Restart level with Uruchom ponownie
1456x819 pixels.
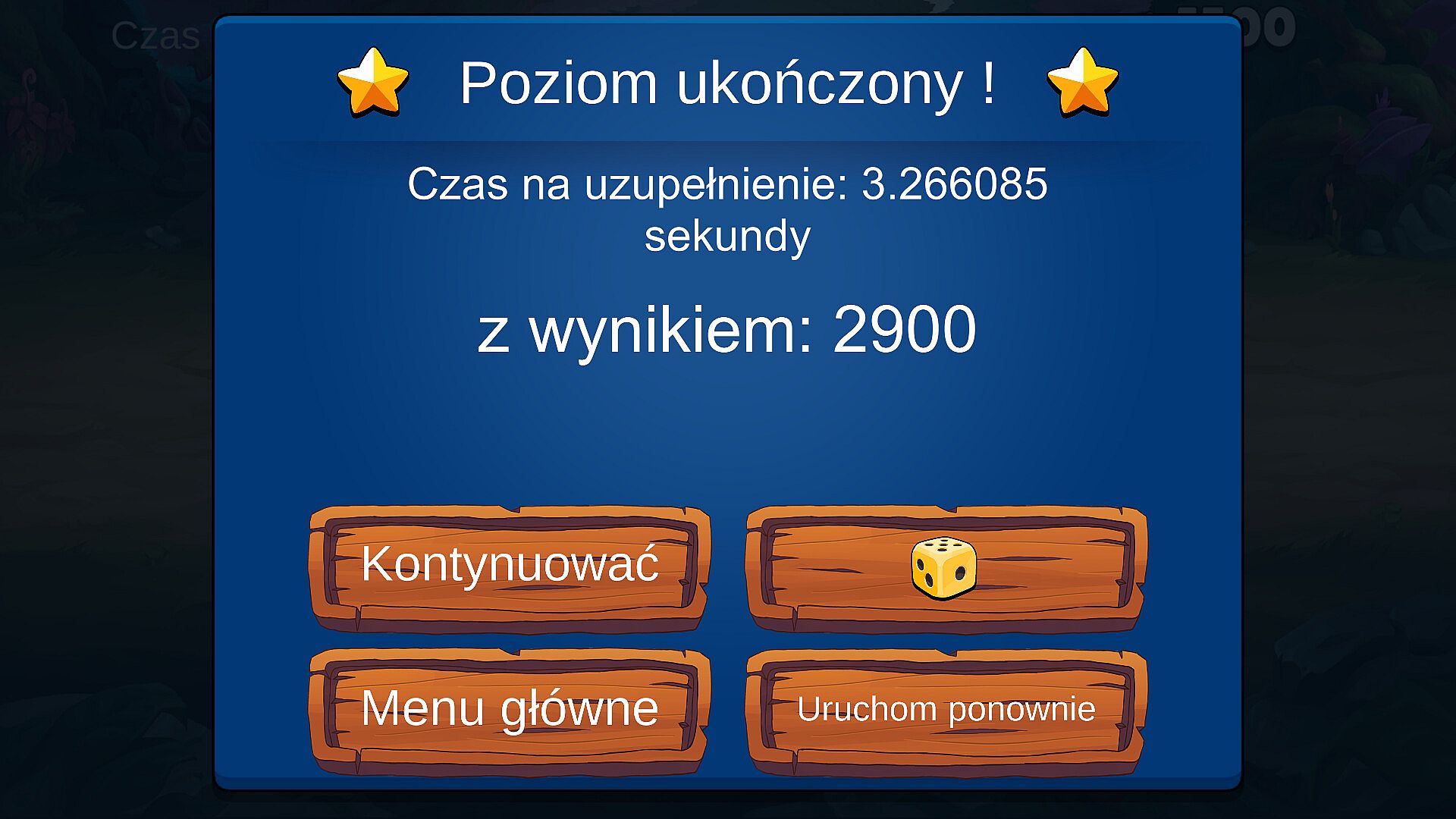pos(946,710)
